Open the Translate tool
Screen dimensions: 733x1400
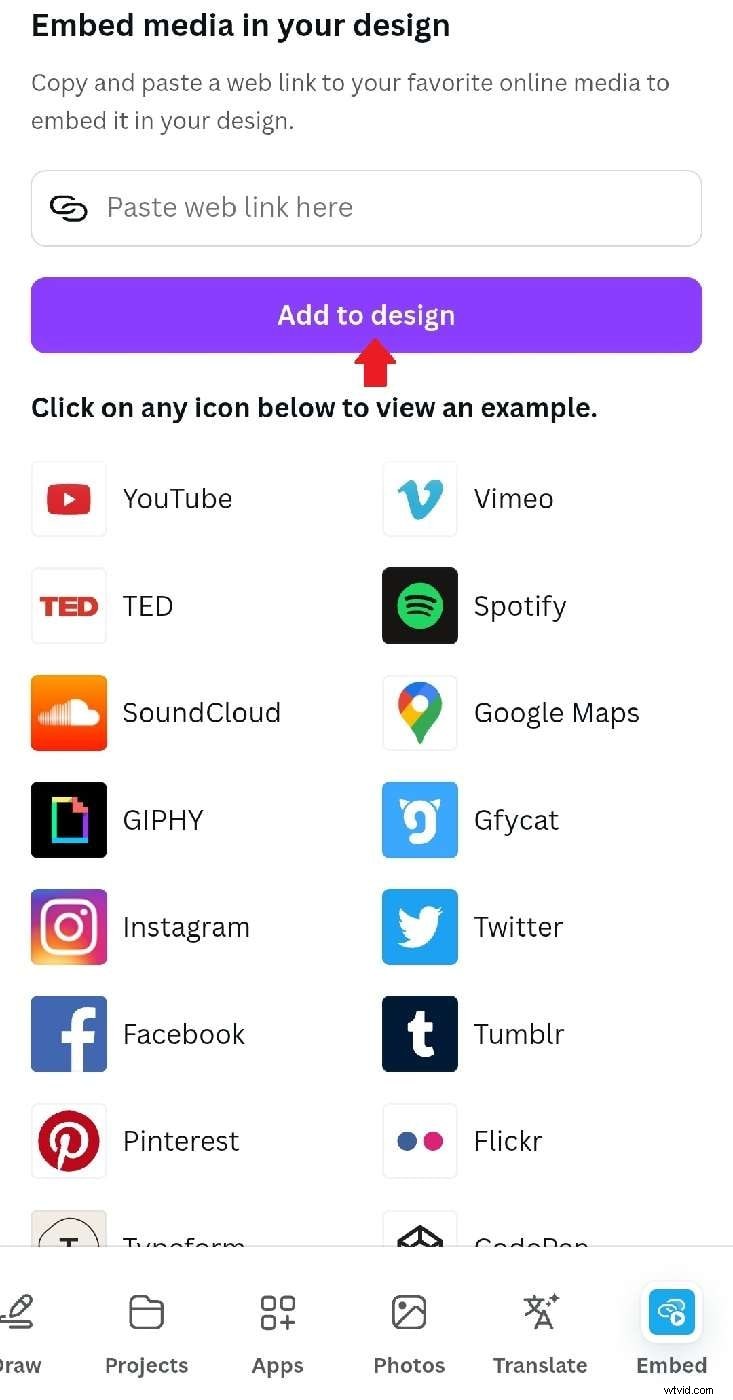[x=540, y=1328]
